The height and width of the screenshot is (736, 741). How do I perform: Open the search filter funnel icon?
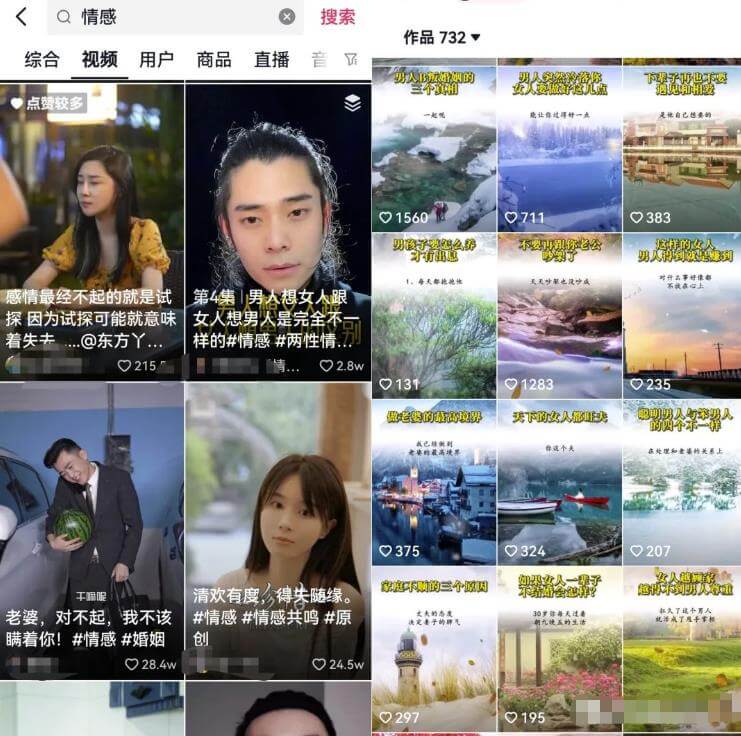(x=350, y=60)
